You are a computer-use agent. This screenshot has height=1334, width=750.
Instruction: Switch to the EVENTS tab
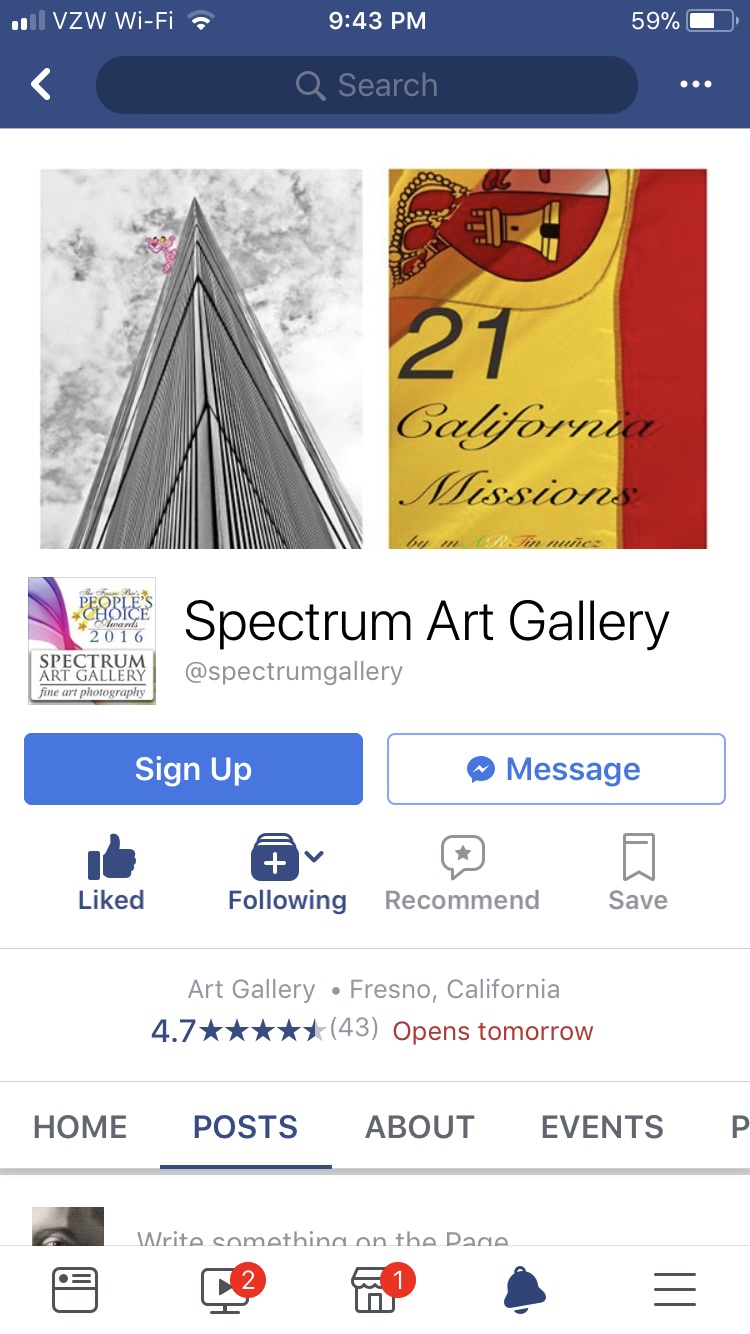coord(602,1127)
